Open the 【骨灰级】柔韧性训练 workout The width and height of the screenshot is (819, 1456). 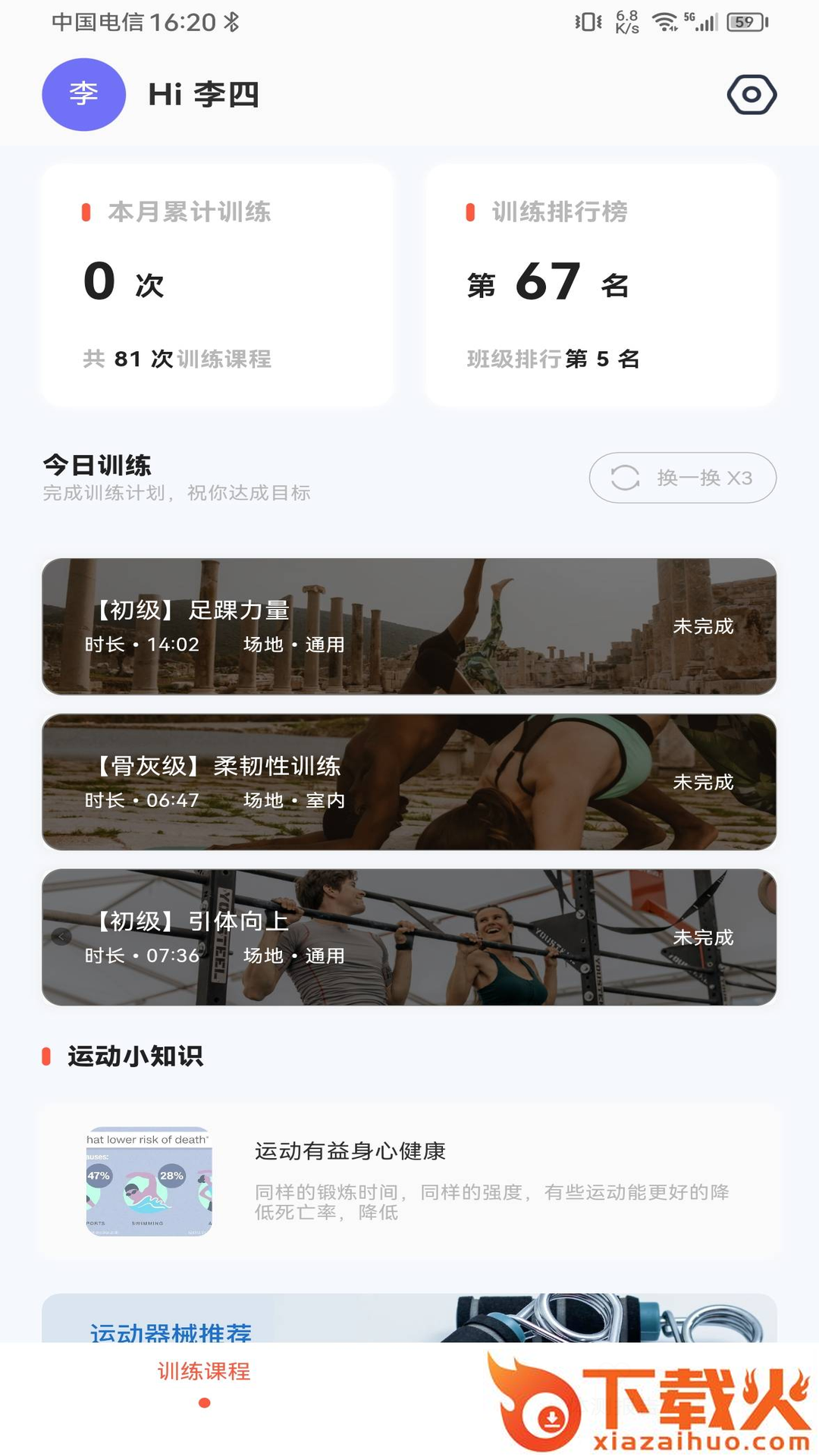coord(409,782)
